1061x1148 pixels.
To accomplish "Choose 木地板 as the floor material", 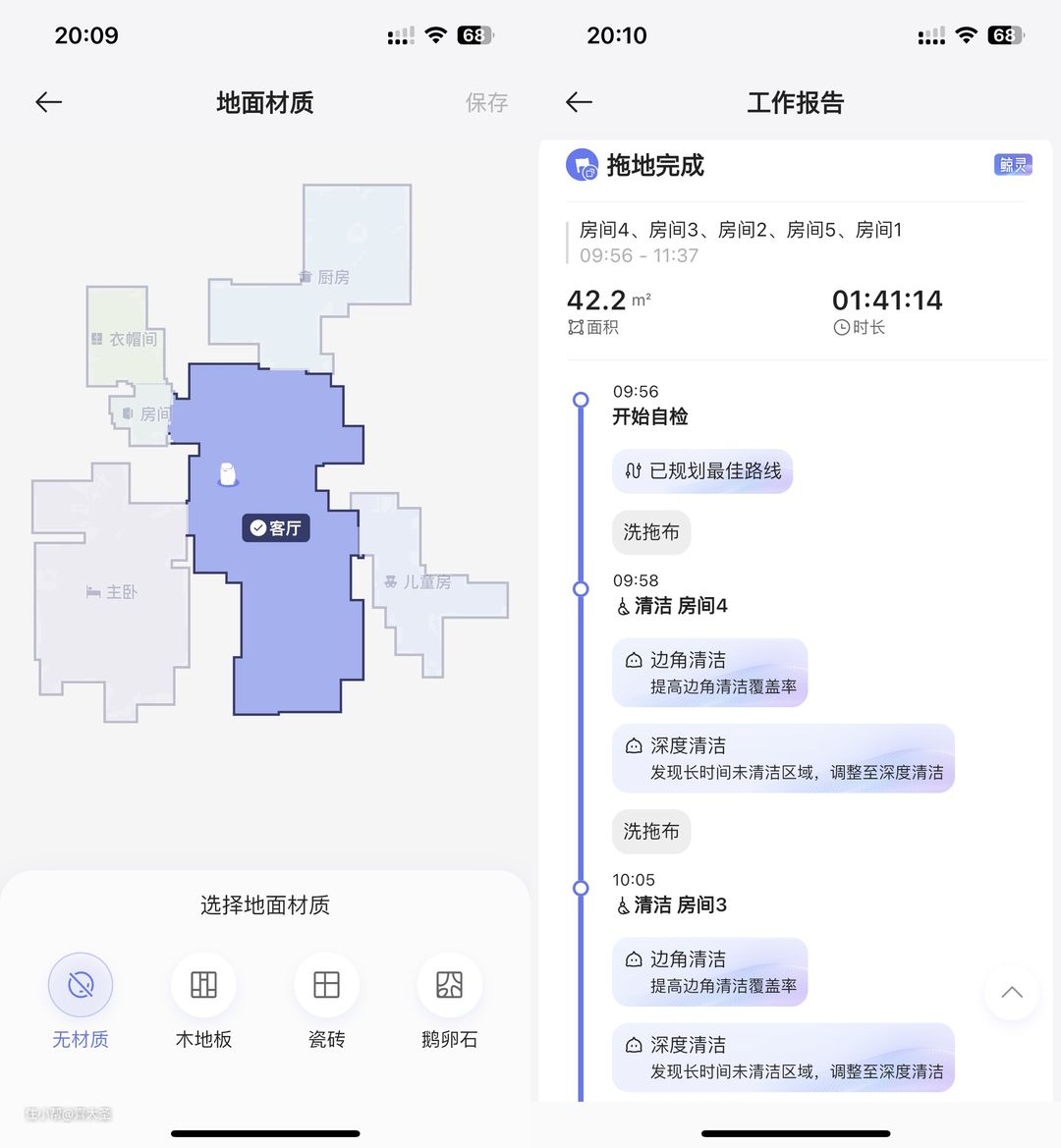I will point(203,985).
